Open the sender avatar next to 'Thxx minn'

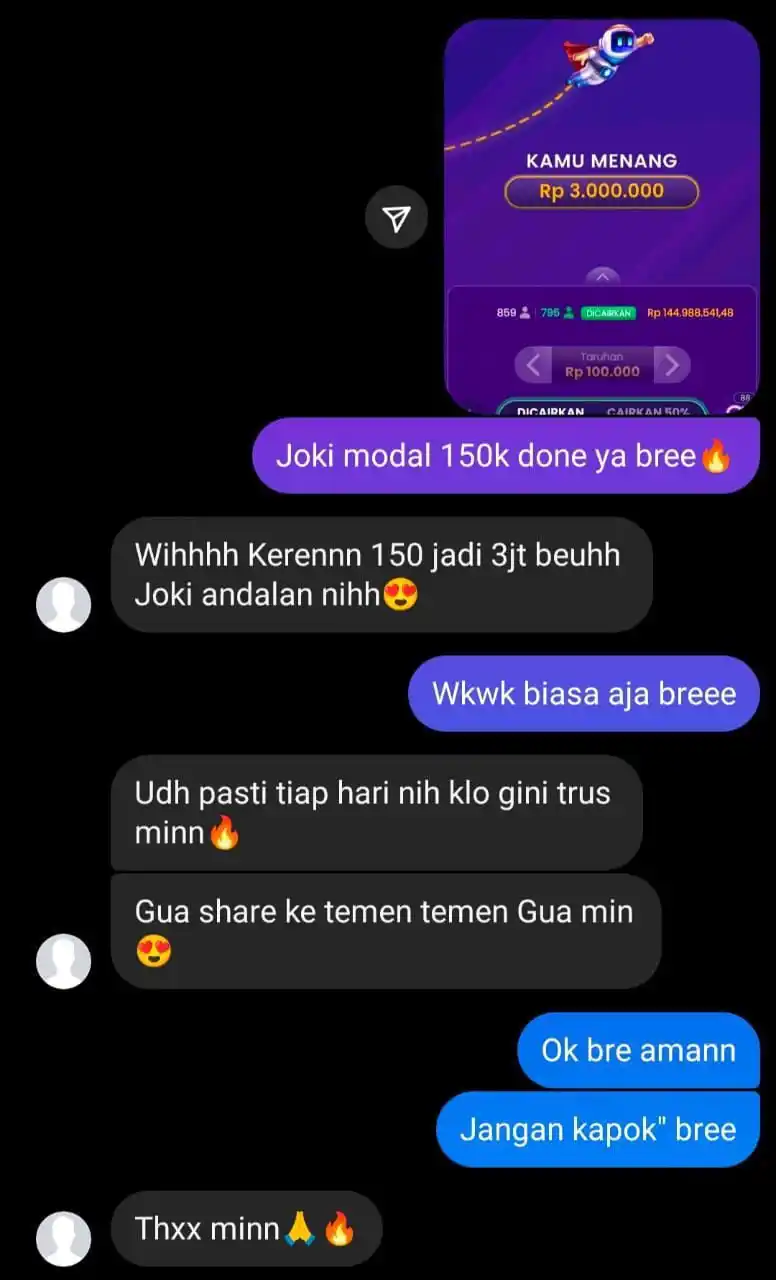pyautogui.click(x=63, y=1237)
